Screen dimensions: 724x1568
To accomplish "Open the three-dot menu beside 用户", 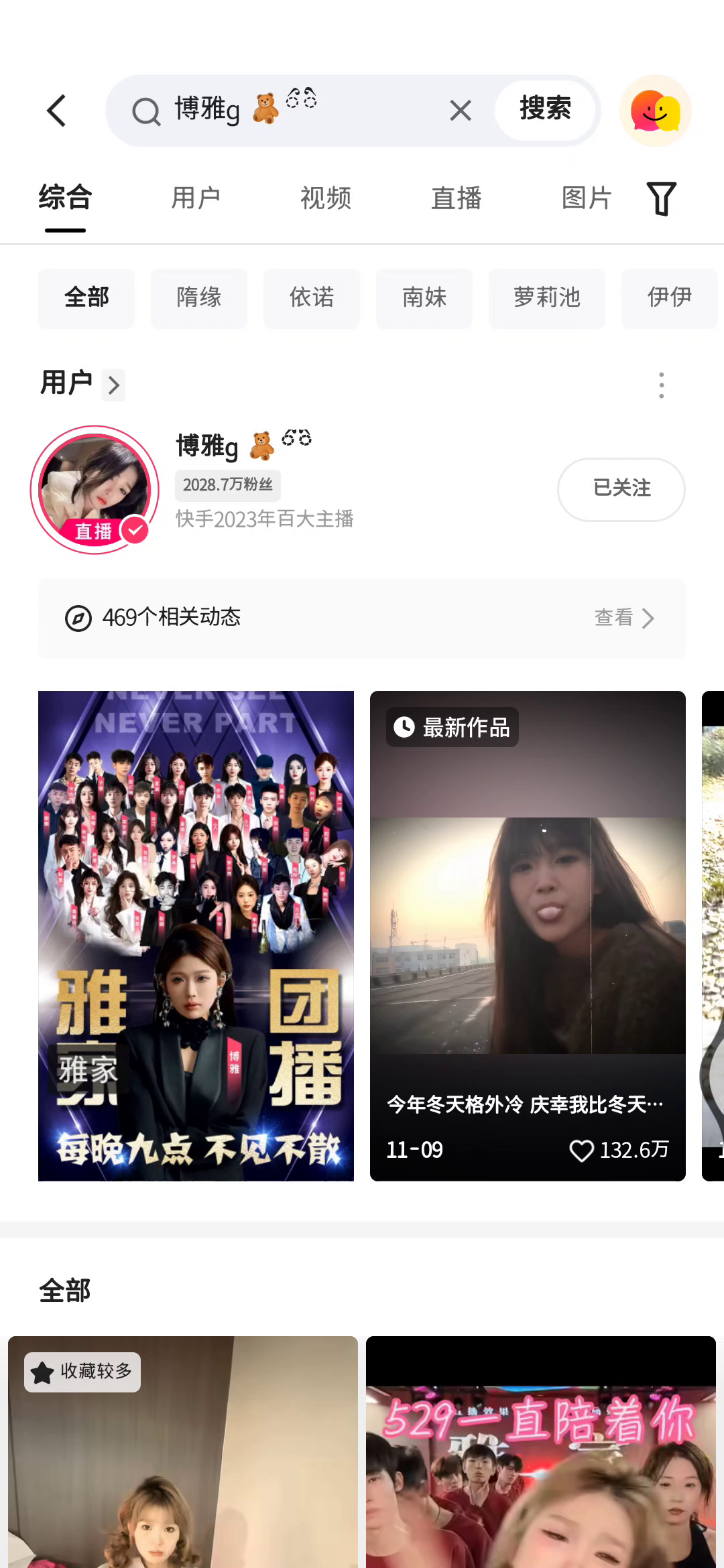I will click(x=661, y=385).
